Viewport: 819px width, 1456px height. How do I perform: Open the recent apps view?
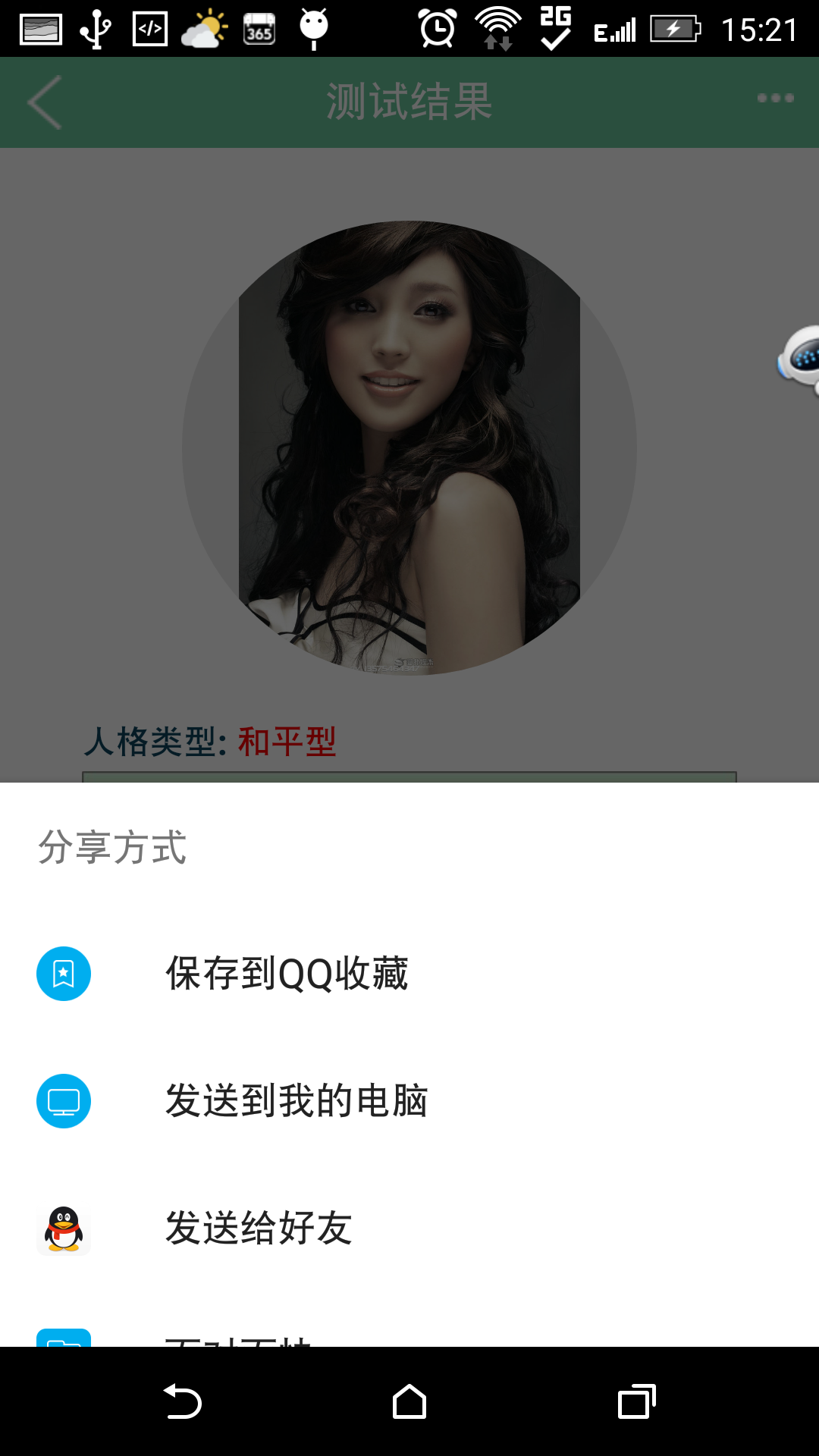click(x=637, y=1401)
